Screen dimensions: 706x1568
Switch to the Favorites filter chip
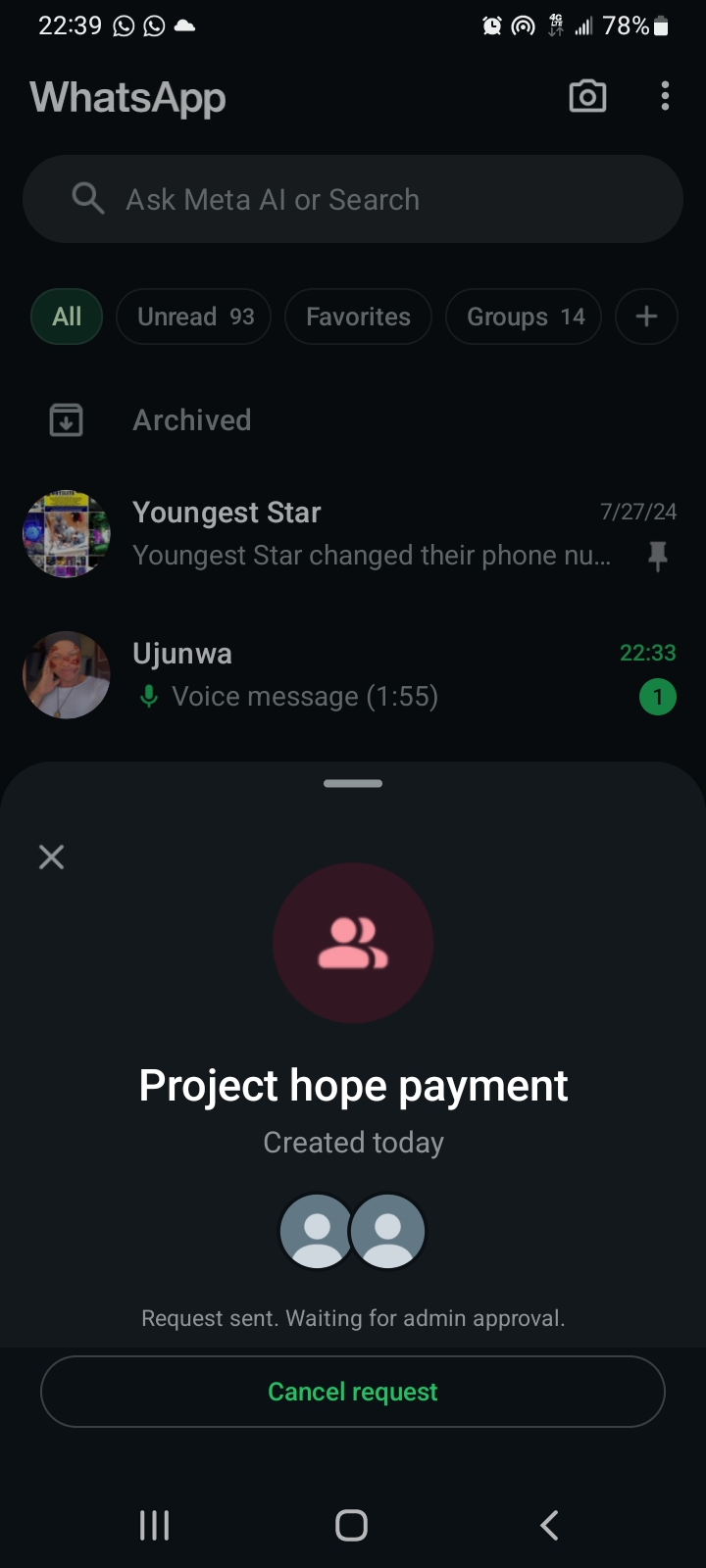[x=358, y=317]
